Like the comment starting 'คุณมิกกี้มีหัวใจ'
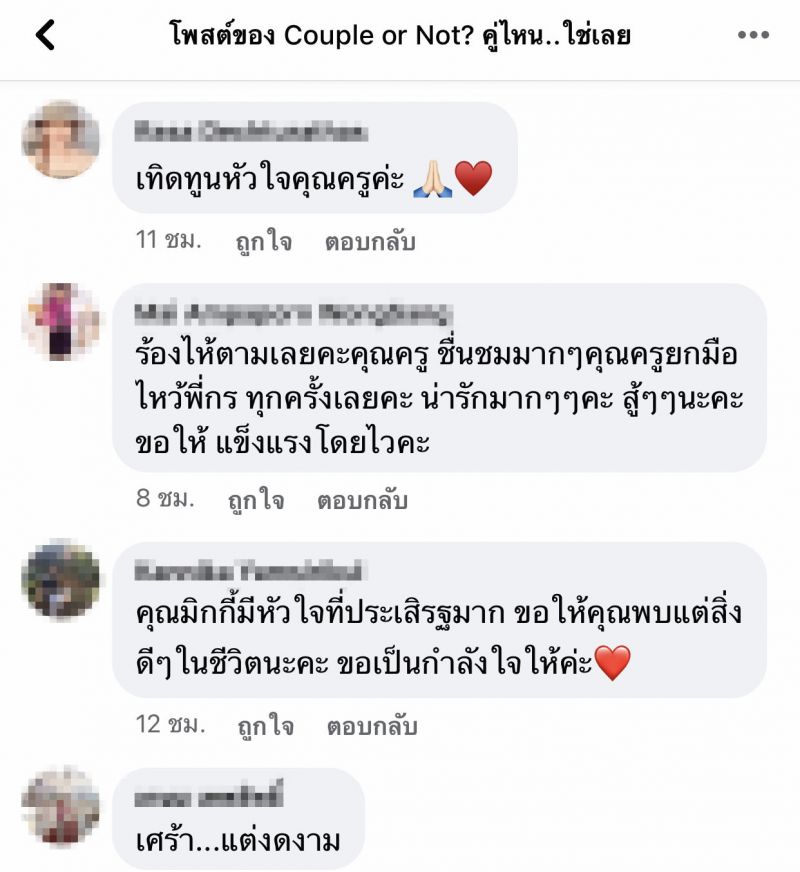 [265, 726]
